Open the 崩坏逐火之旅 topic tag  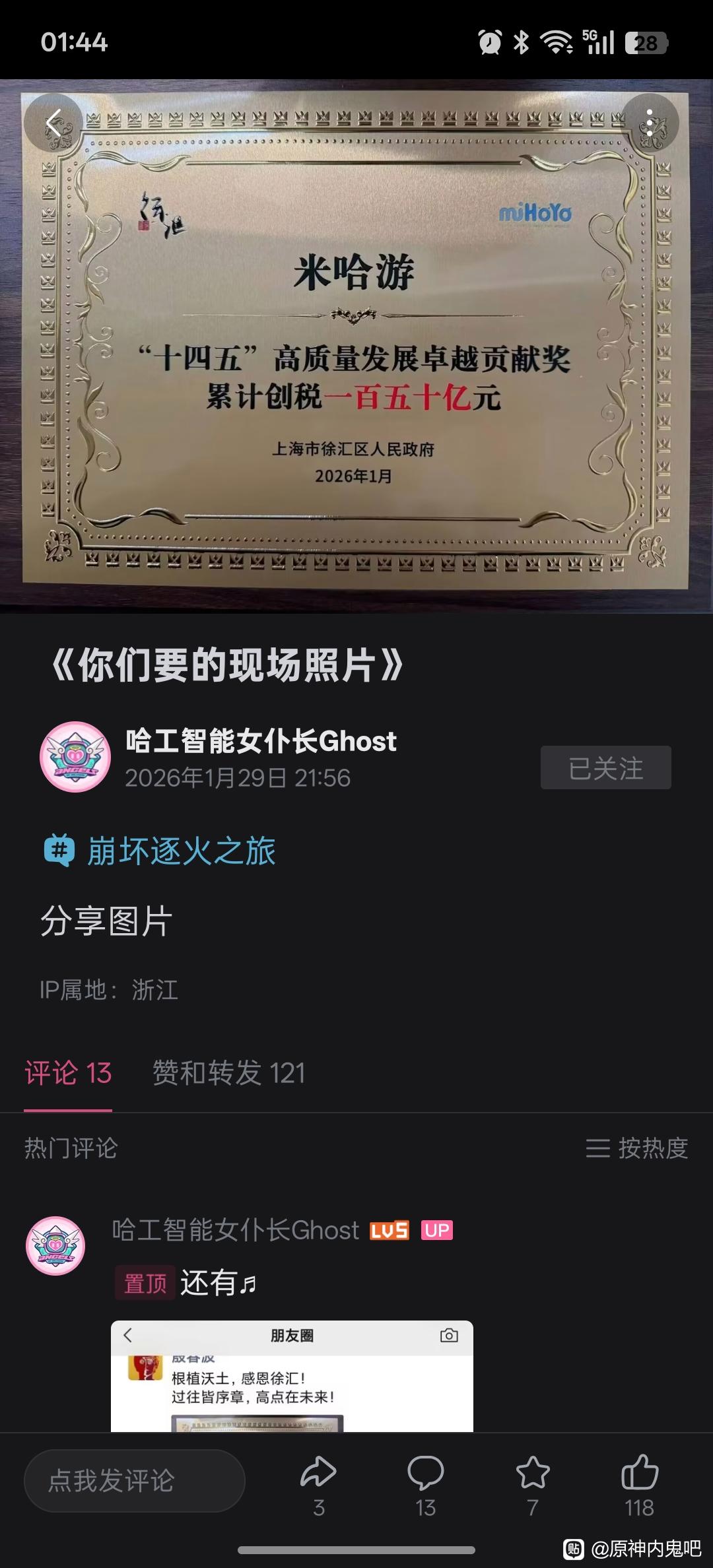pyautogui.click(x=160, y=850)
